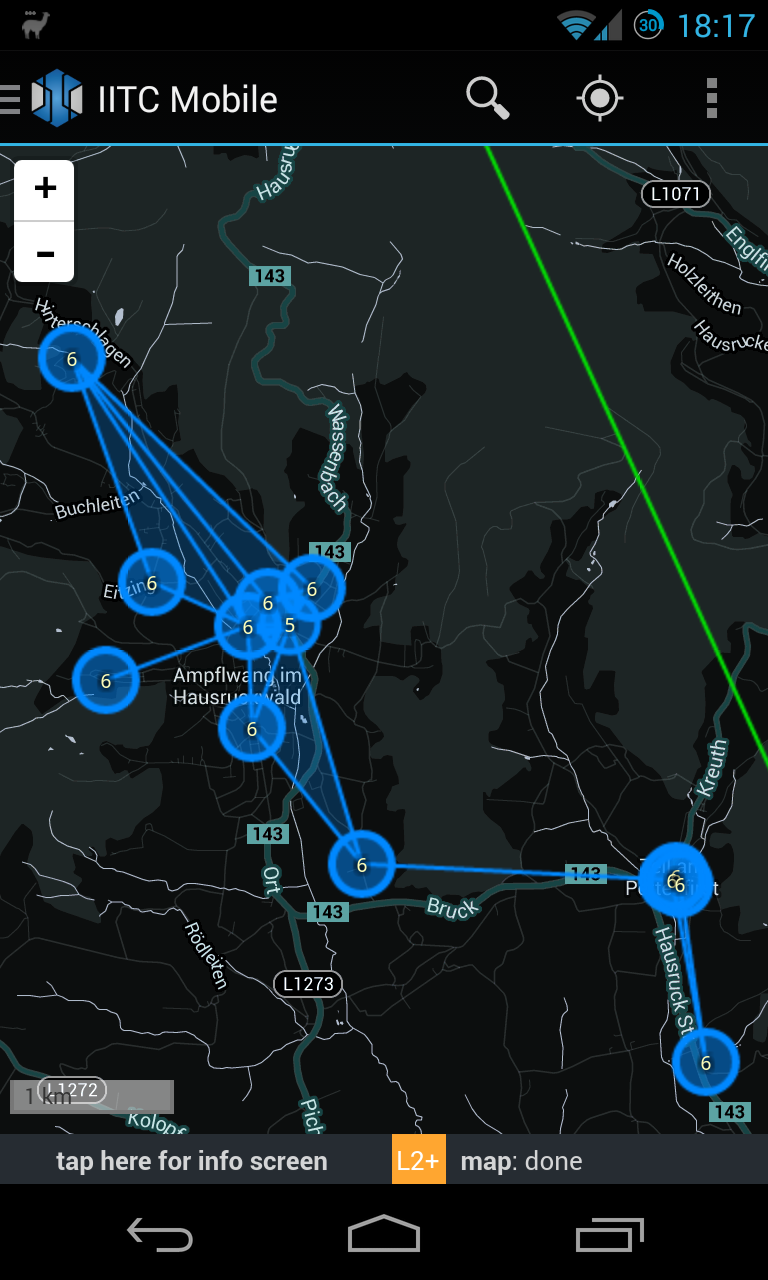Select the portal near Hinterschlagen
This screenshot has height=1280, width=768.
point(71,358)
